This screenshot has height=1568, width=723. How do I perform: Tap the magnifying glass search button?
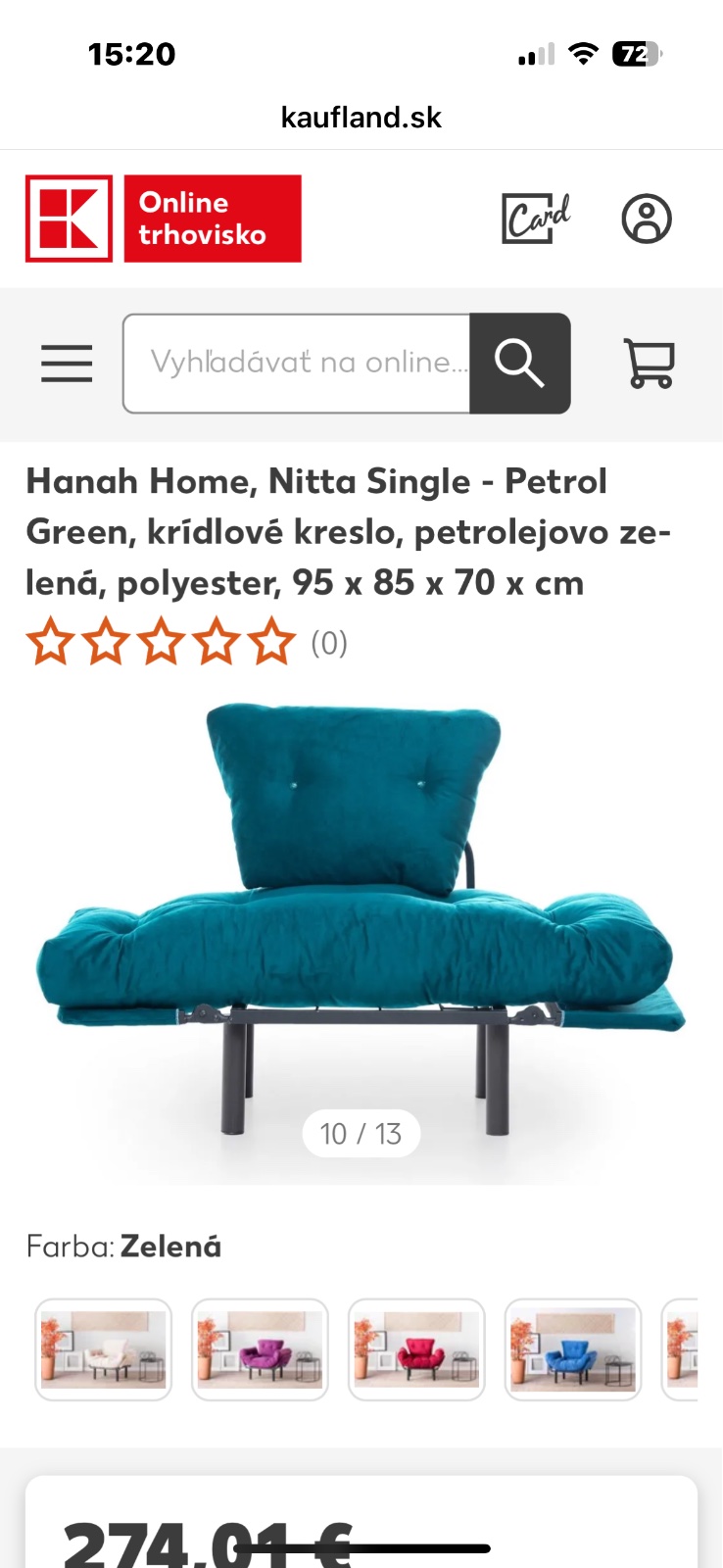tap(519, 364)
